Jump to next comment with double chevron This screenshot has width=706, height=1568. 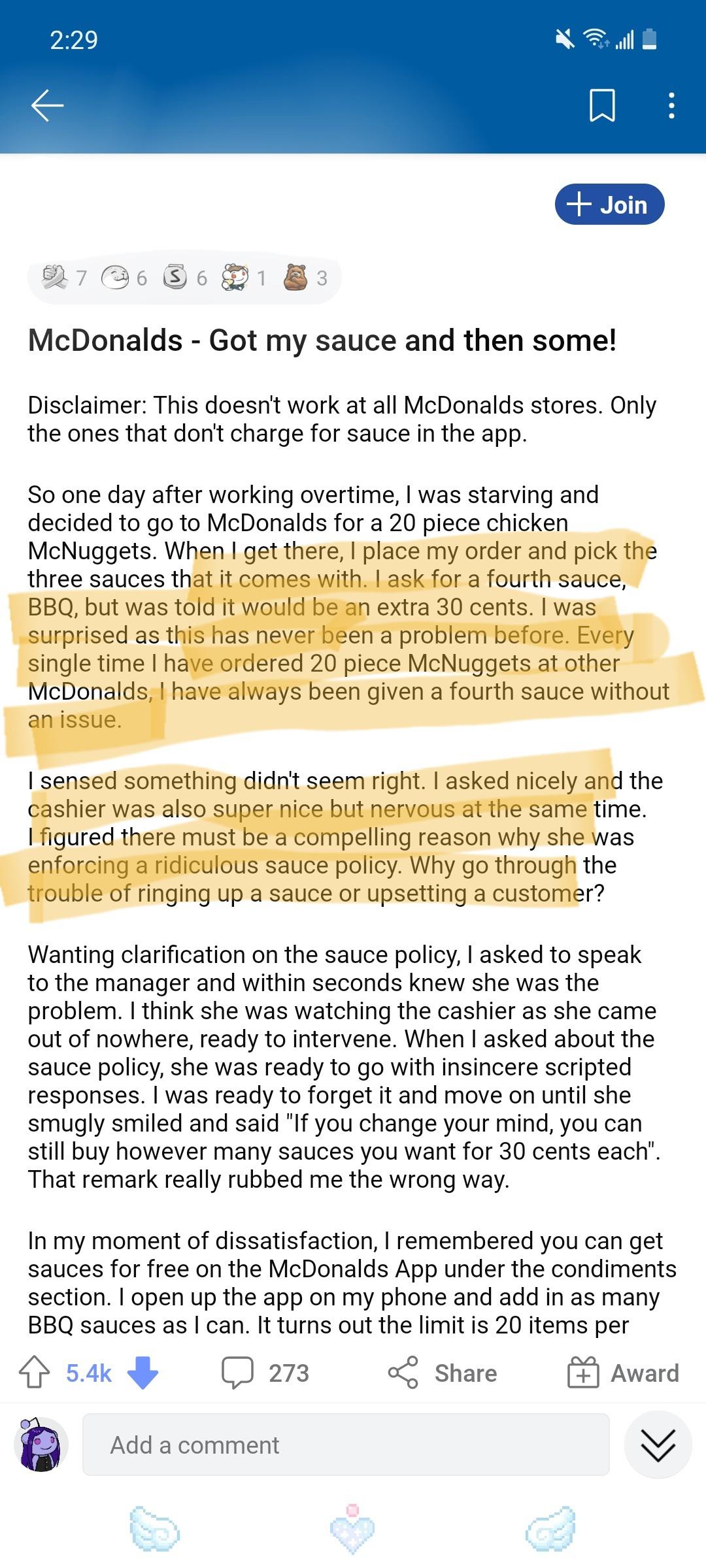[658, 1445]
